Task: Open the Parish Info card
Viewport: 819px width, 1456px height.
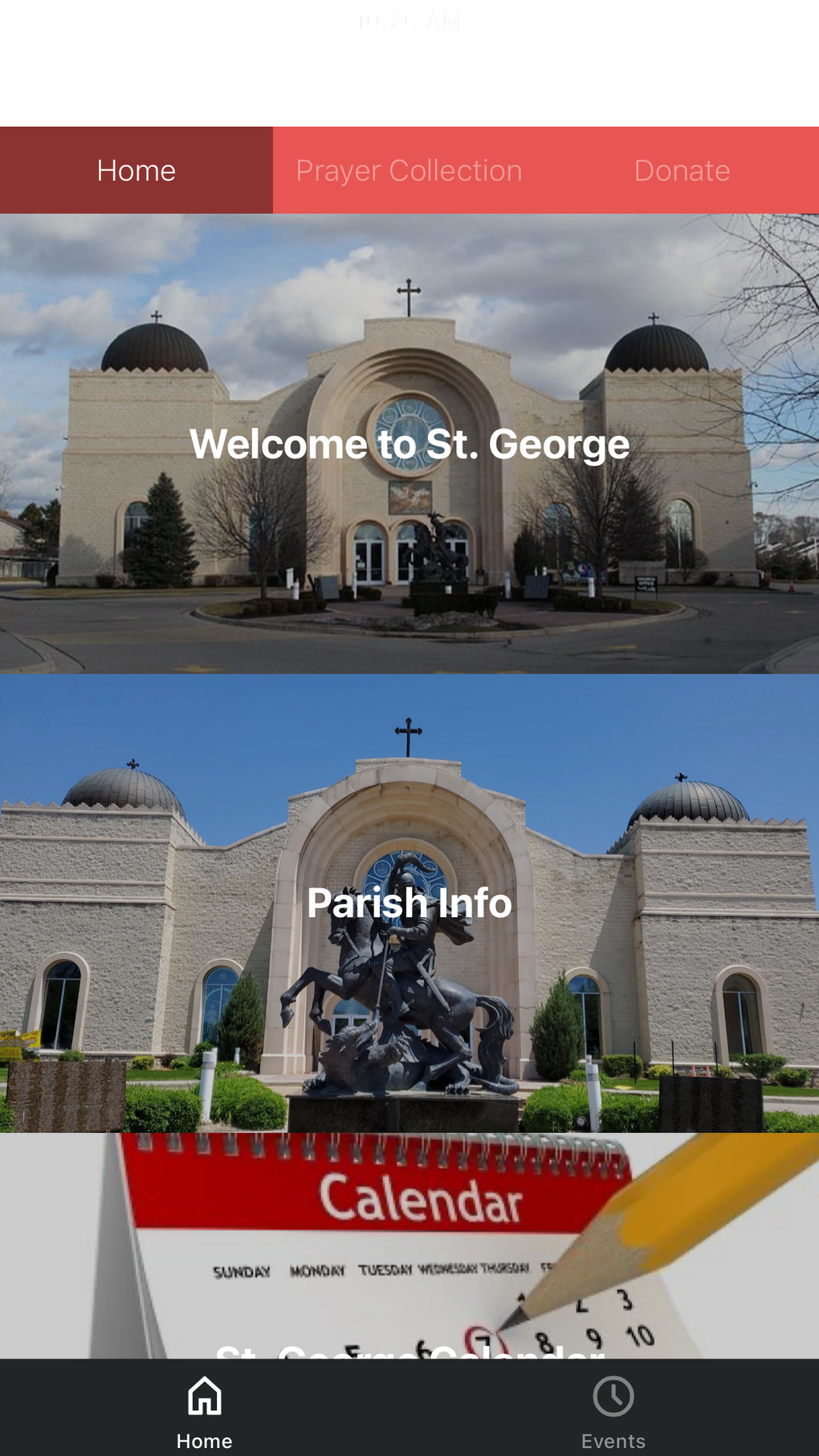Action: pos(409,903)
